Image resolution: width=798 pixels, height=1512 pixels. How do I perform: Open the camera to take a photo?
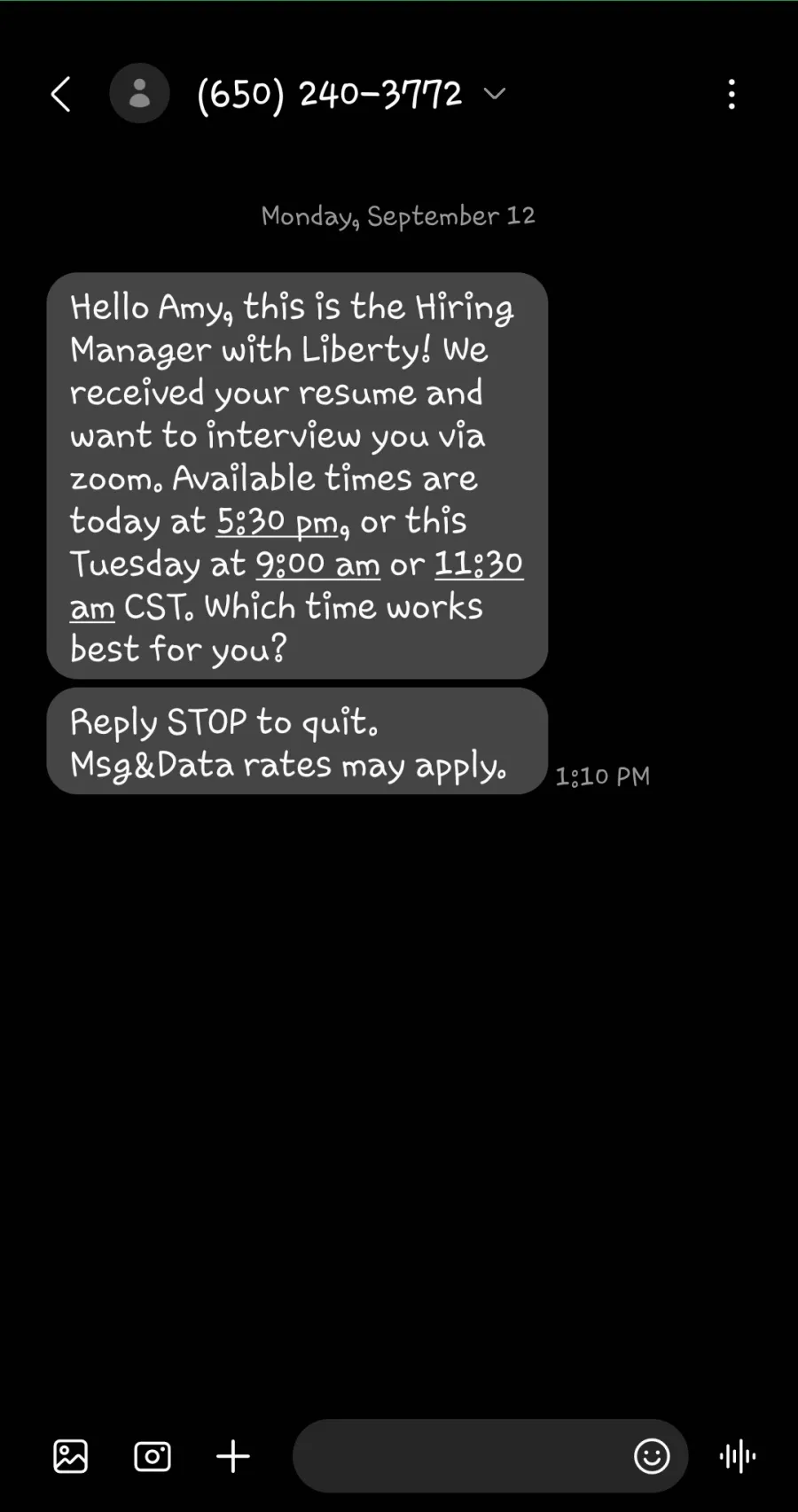pos(153,1456)
